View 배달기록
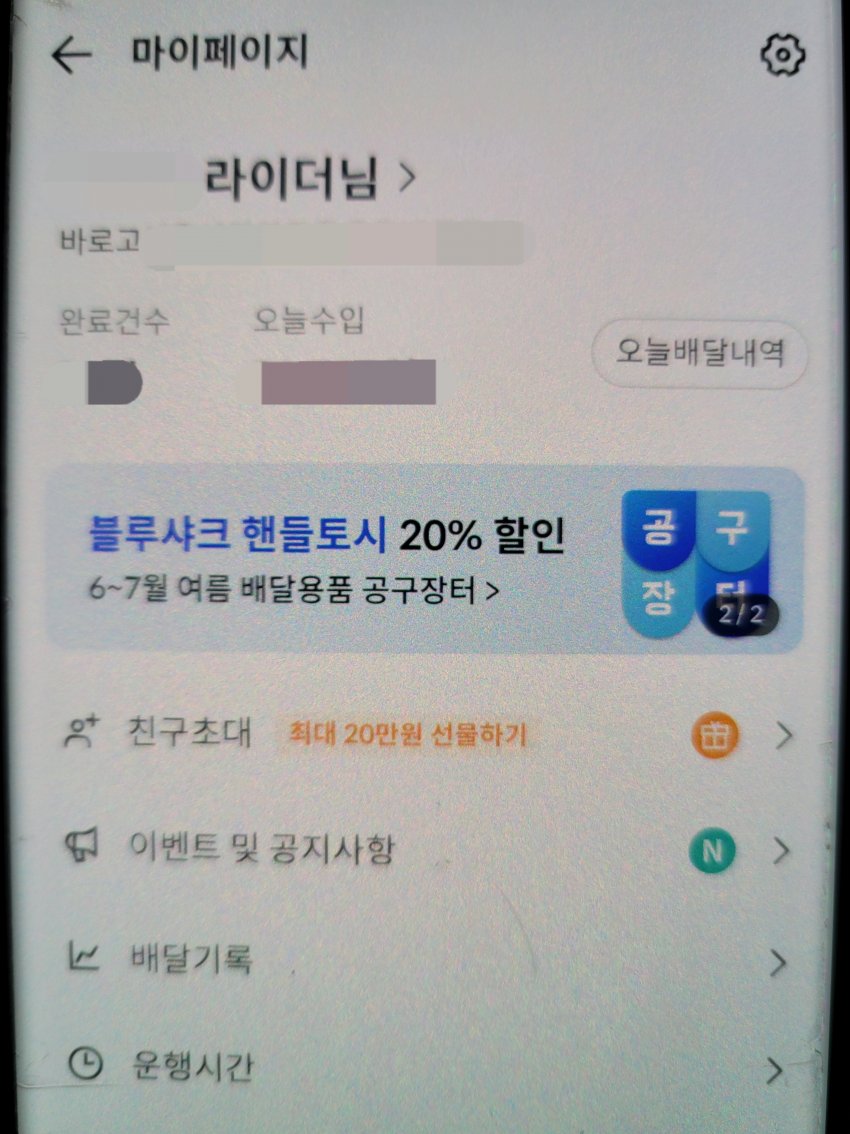Viewport: 850px width, 1134px height. pyautogui.click(x=425, y=962)
